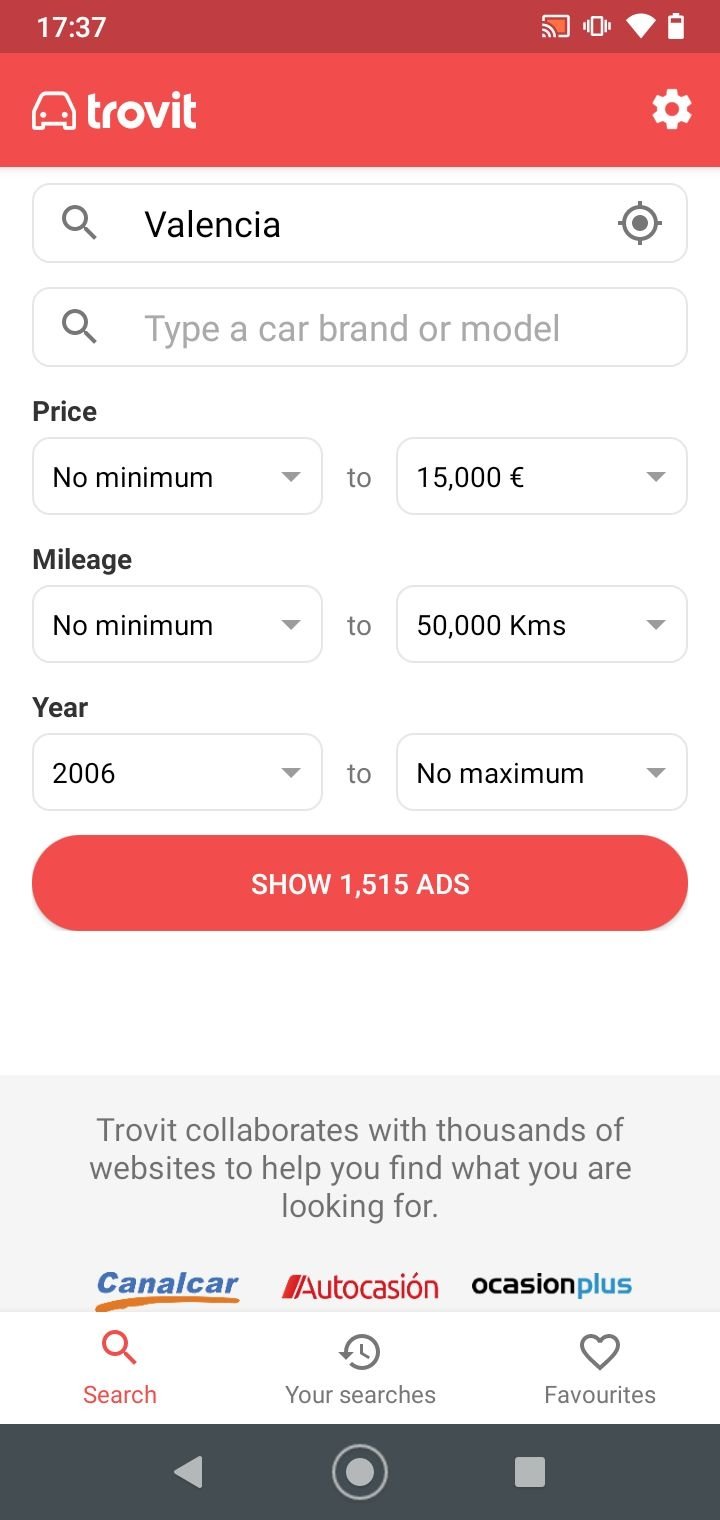This screenshot has width=720, height=1520.
Task: Show 1,515 ads
Action: pos(360,883)
